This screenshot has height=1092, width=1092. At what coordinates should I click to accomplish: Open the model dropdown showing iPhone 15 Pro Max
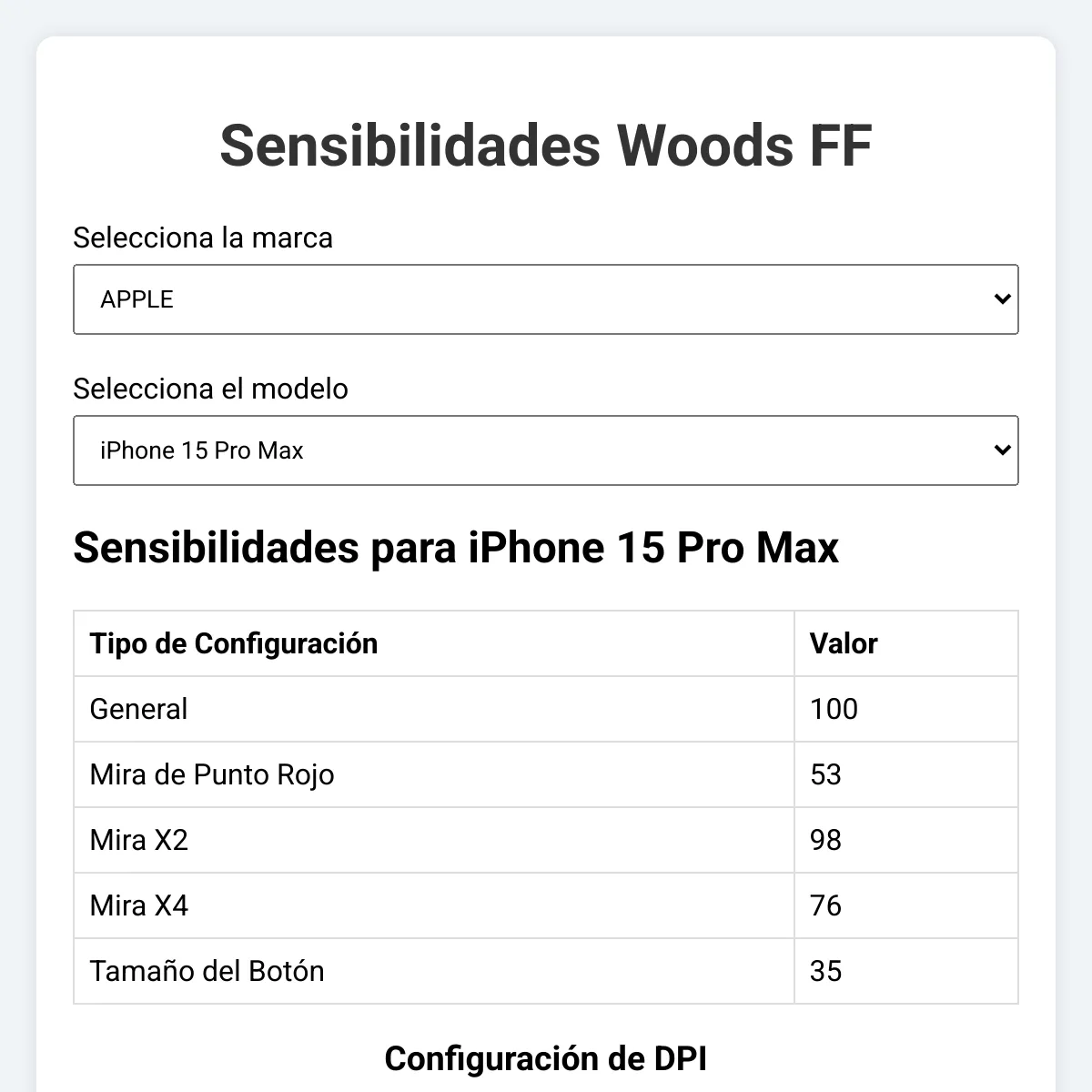click(545, 450)
